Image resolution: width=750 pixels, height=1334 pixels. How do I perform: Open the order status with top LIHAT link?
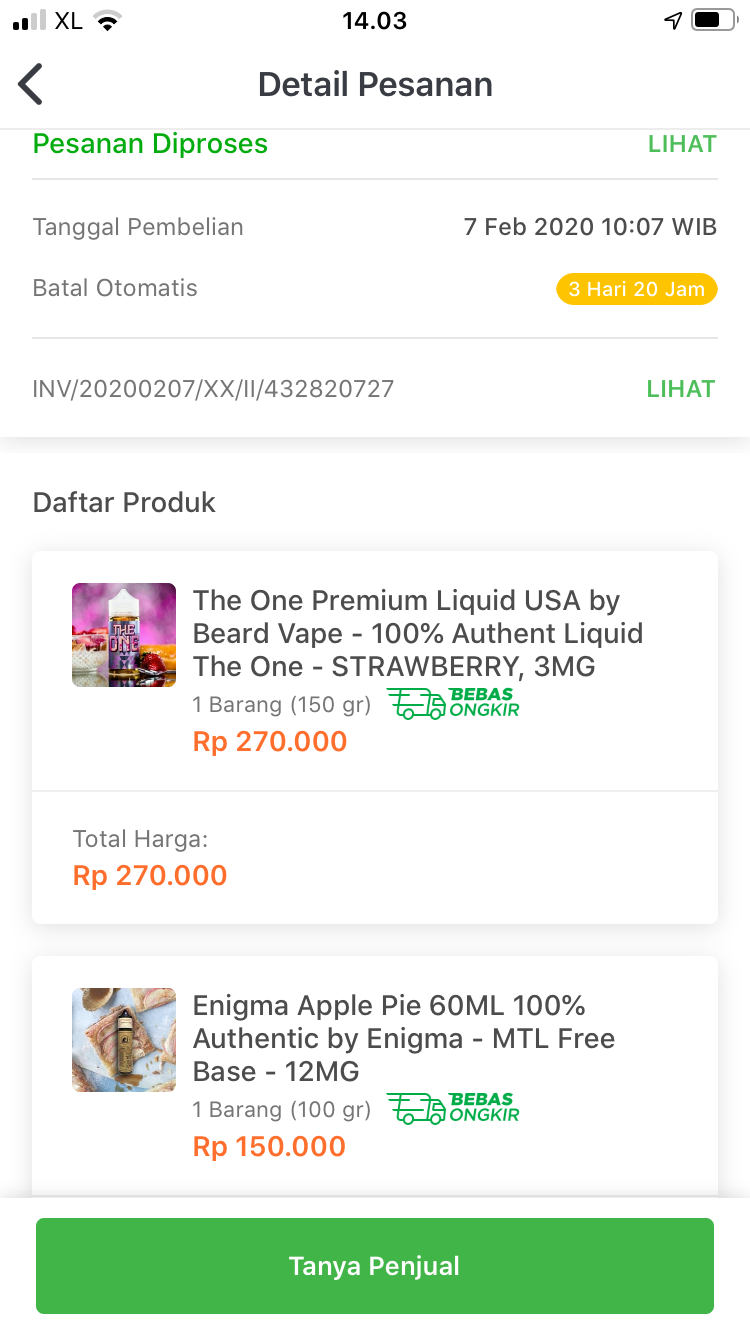(682, 143)
